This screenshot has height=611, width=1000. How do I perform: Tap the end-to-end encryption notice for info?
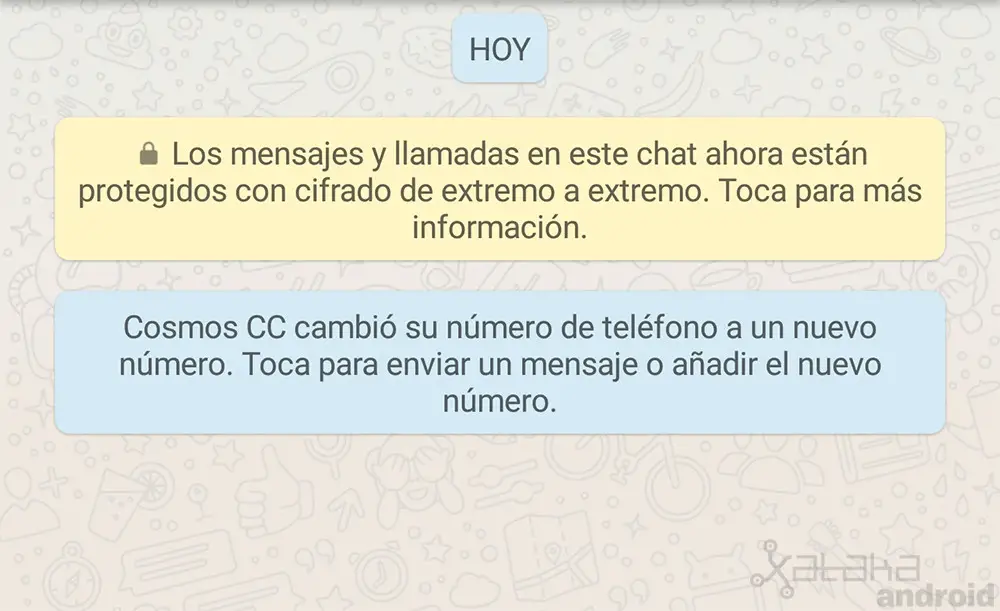[x=500, y=190]
